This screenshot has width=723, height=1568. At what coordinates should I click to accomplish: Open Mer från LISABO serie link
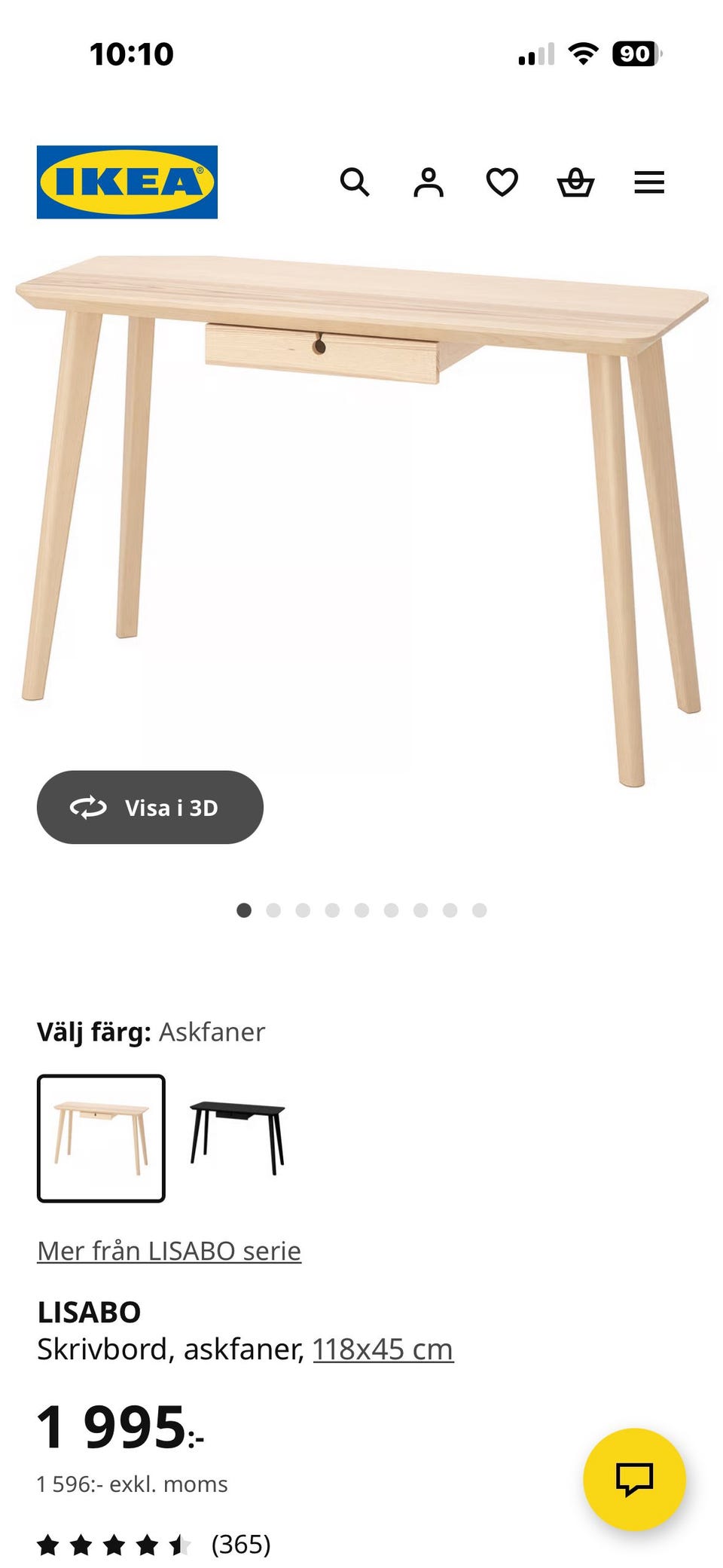169,1250
